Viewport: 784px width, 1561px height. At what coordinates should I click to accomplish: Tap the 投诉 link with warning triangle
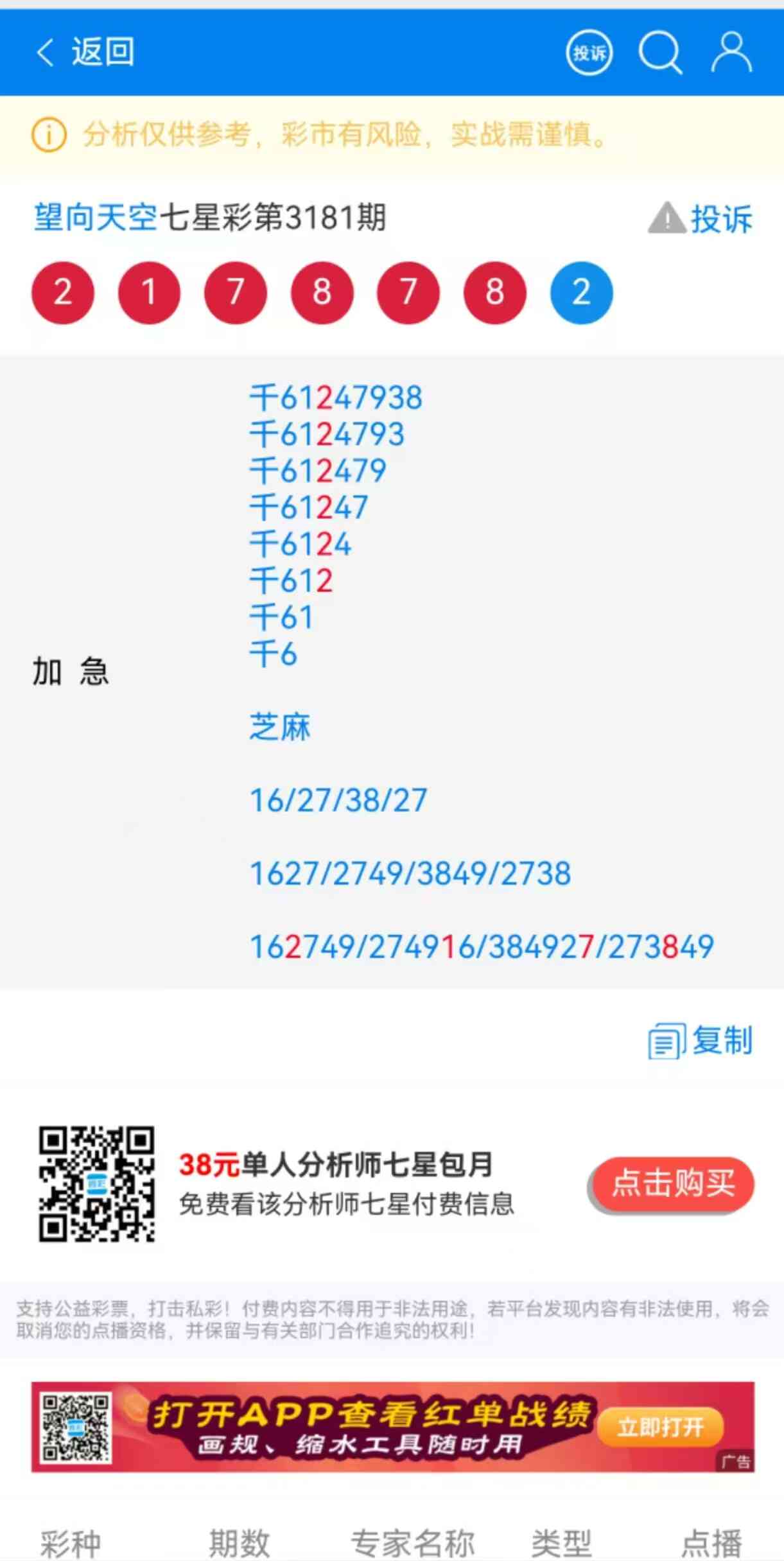point(701,219)
